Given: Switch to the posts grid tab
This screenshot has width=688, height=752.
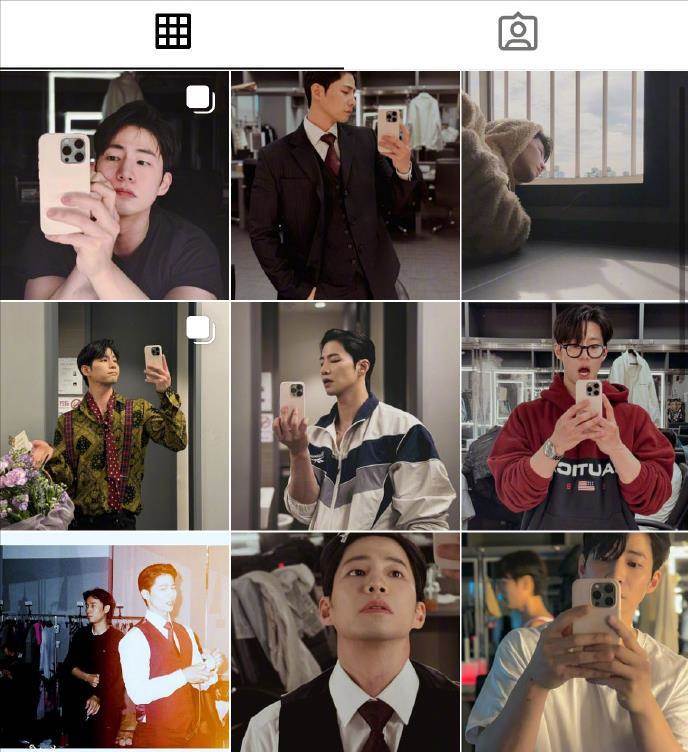Looking at the screenshot, I should [172, 32].
